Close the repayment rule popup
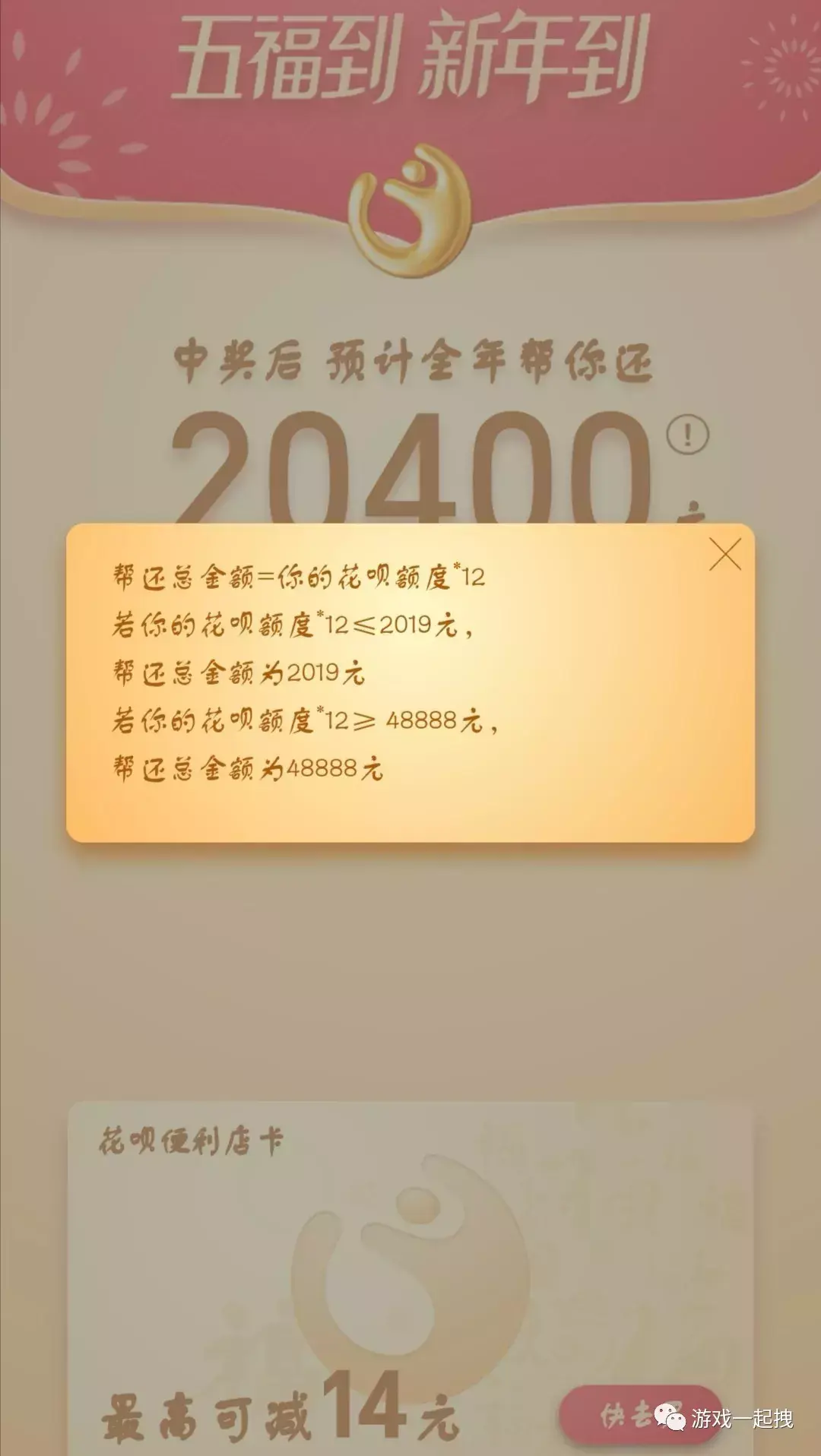 (724, 555)
